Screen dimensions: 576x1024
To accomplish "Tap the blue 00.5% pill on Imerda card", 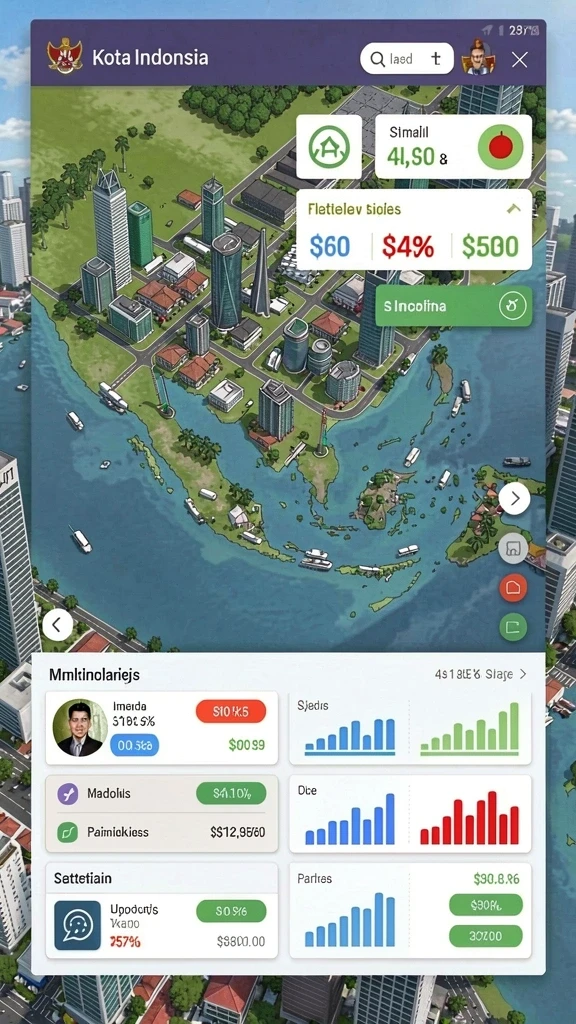I will 135,745.
